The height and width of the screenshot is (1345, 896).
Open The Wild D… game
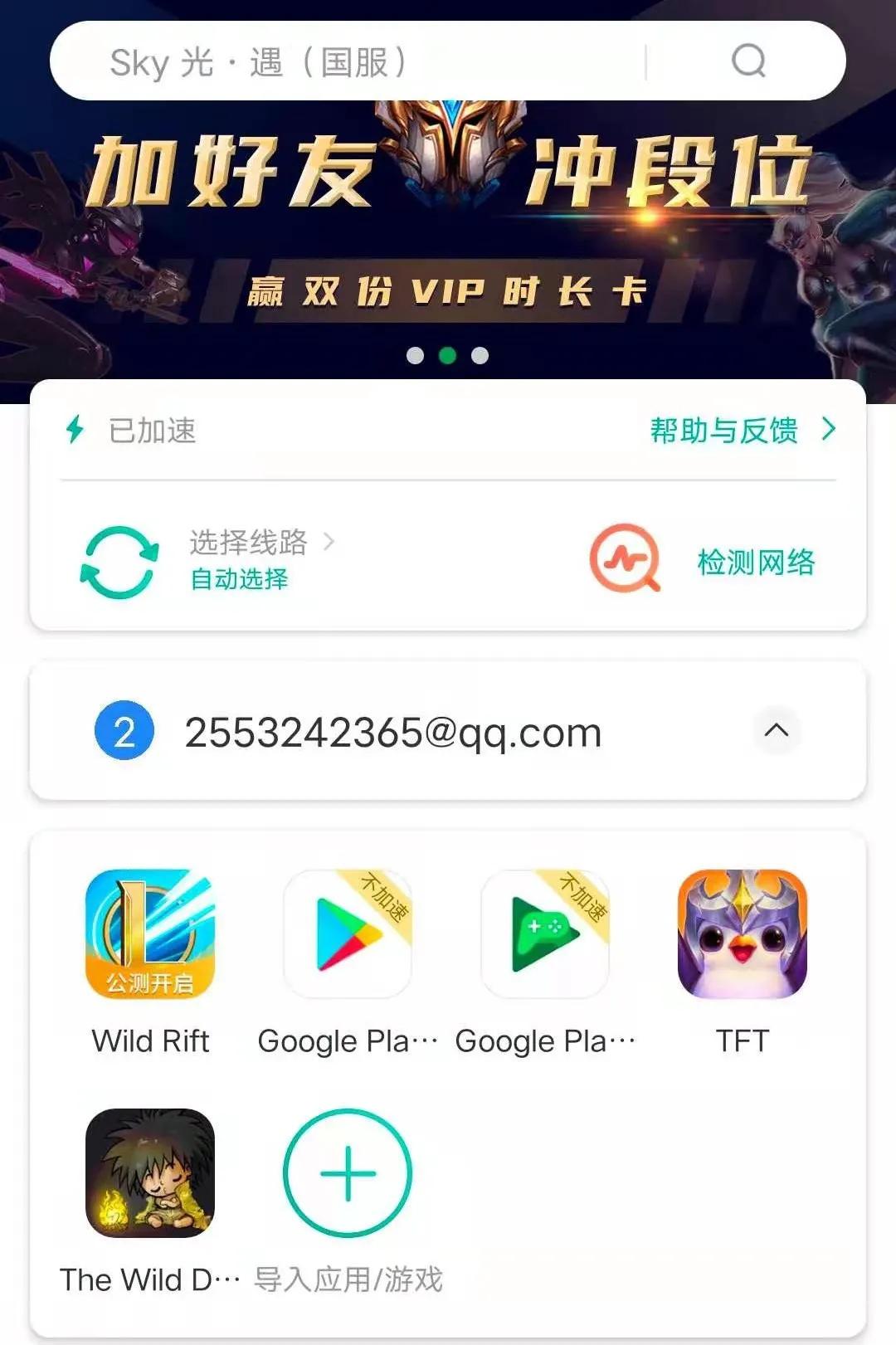click(x=150, y=1173)
